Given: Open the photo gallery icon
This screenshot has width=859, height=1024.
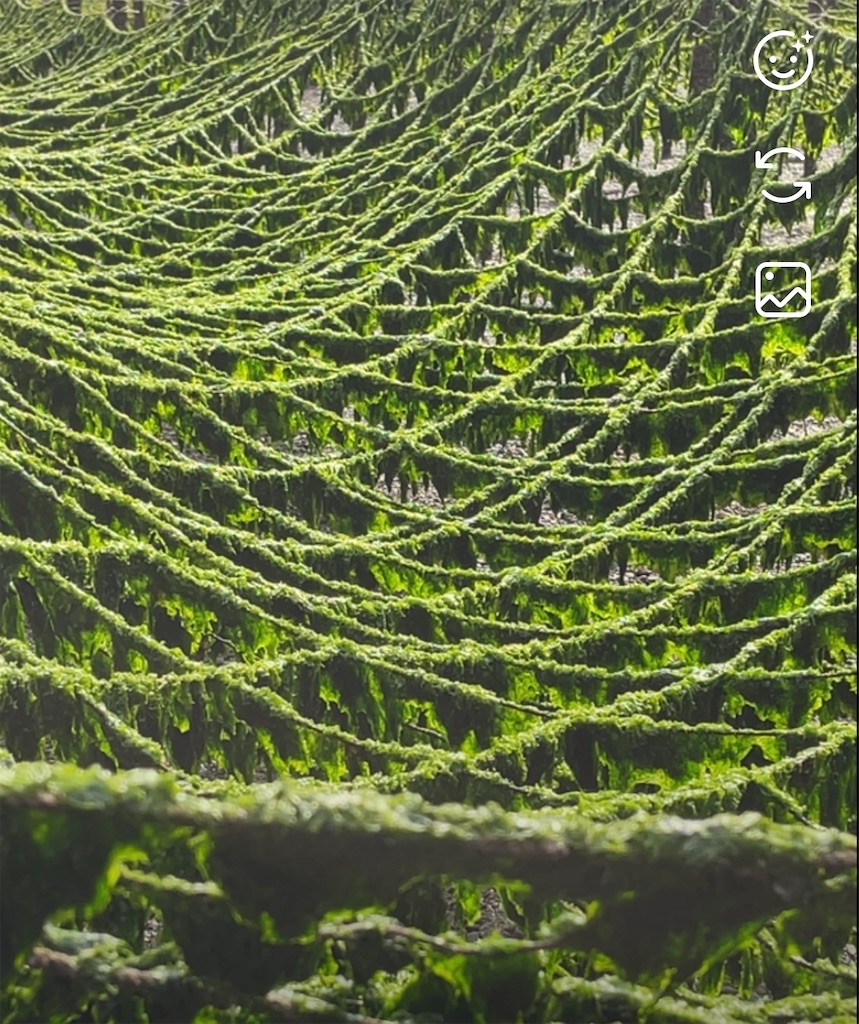Looking at the screenshot, I should pyautogui.click(x=782, y=290).
